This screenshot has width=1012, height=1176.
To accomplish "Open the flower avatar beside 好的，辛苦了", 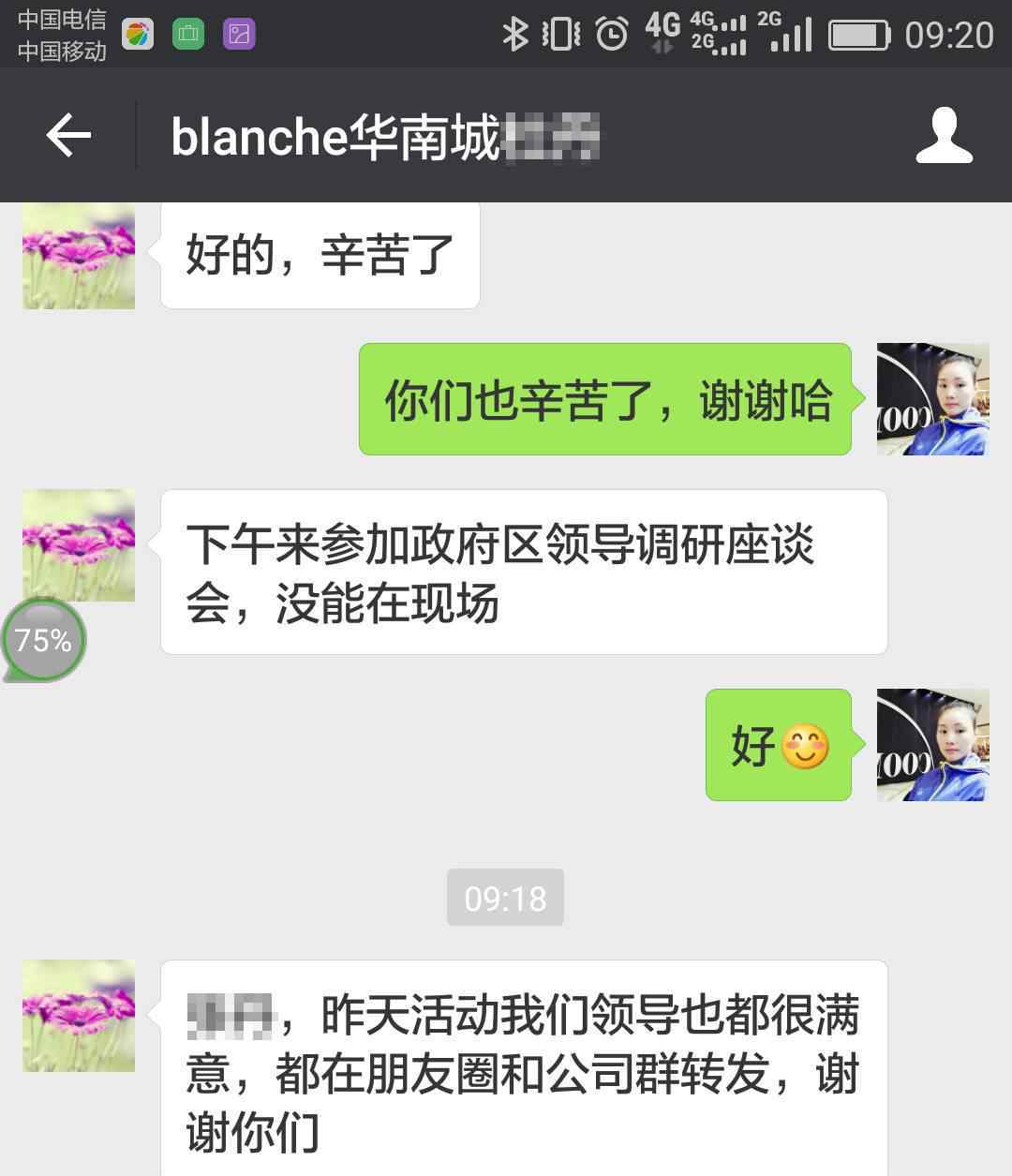I will (79, 256).
